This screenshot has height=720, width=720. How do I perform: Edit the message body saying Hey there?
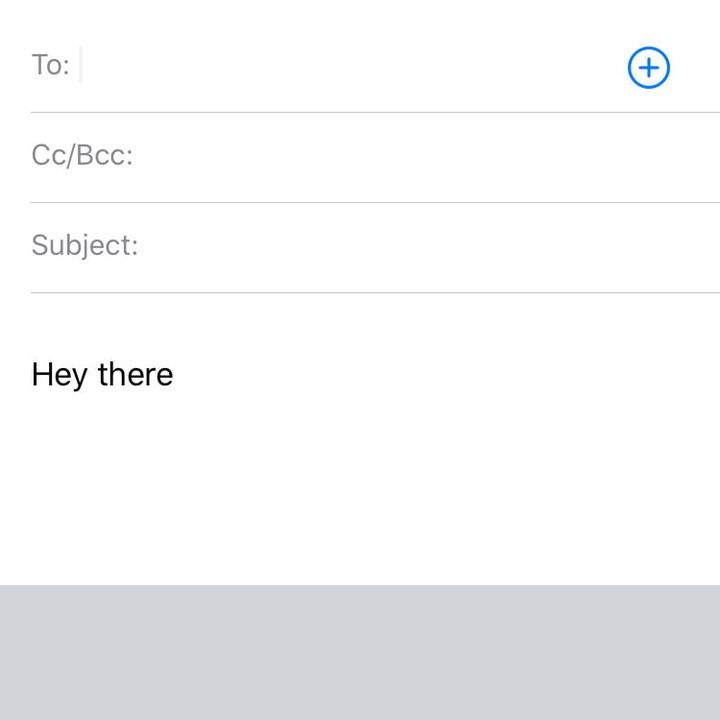point(103,375)
